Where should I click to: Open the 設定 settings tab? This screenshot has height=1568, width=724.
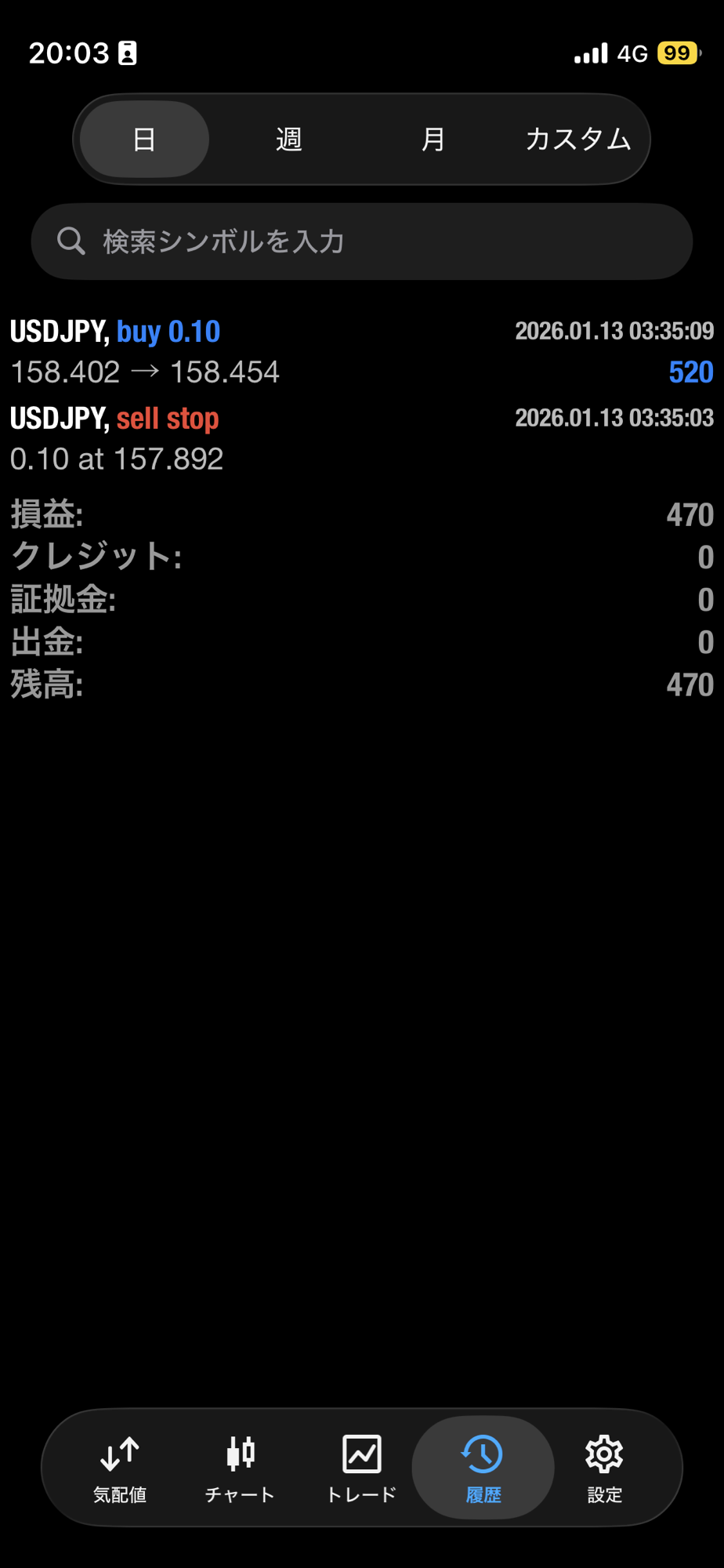[x=604, y=1468]
